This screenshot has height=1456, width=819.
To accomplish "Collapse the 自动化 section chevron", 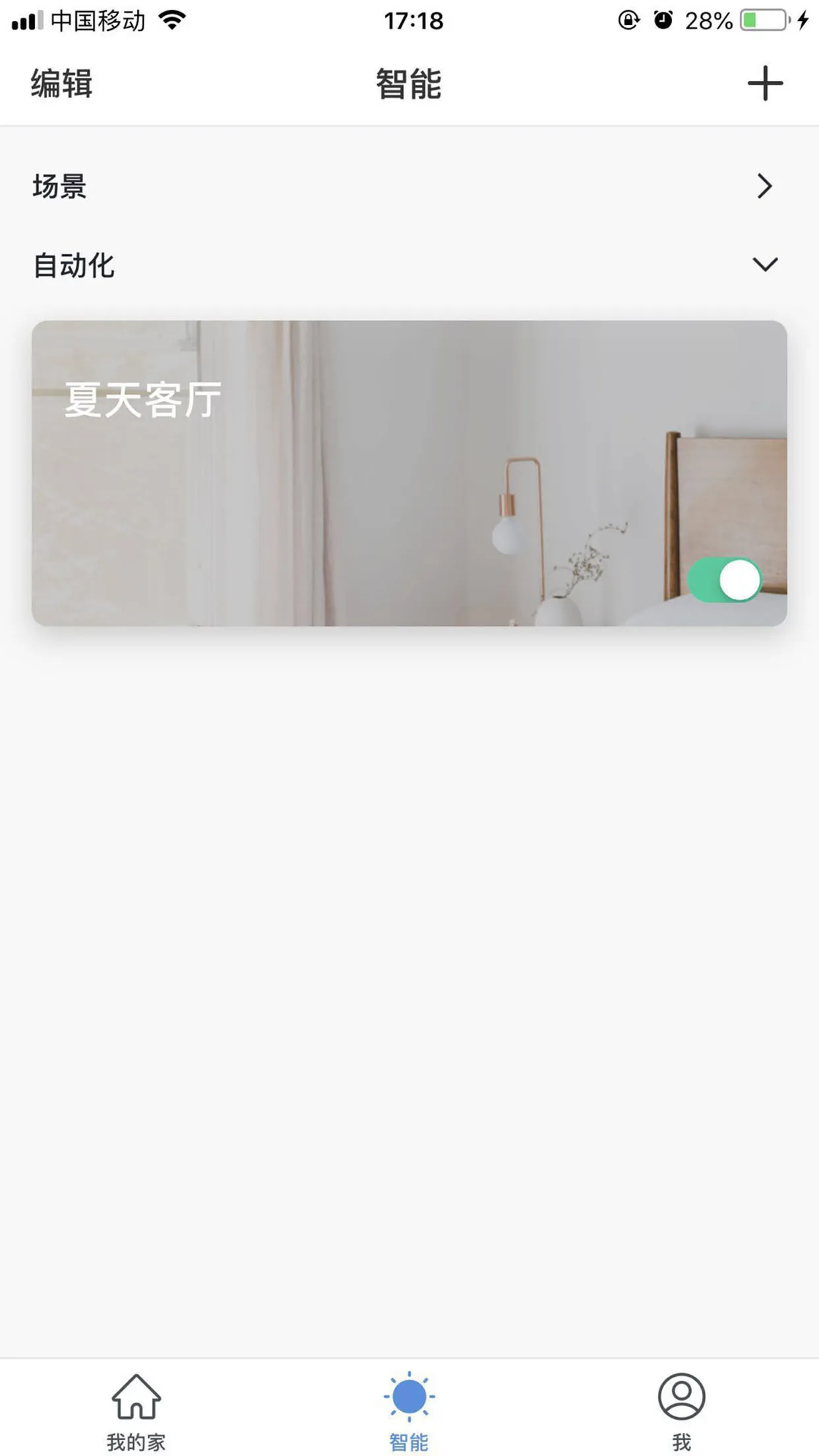I will click(764, 266).
